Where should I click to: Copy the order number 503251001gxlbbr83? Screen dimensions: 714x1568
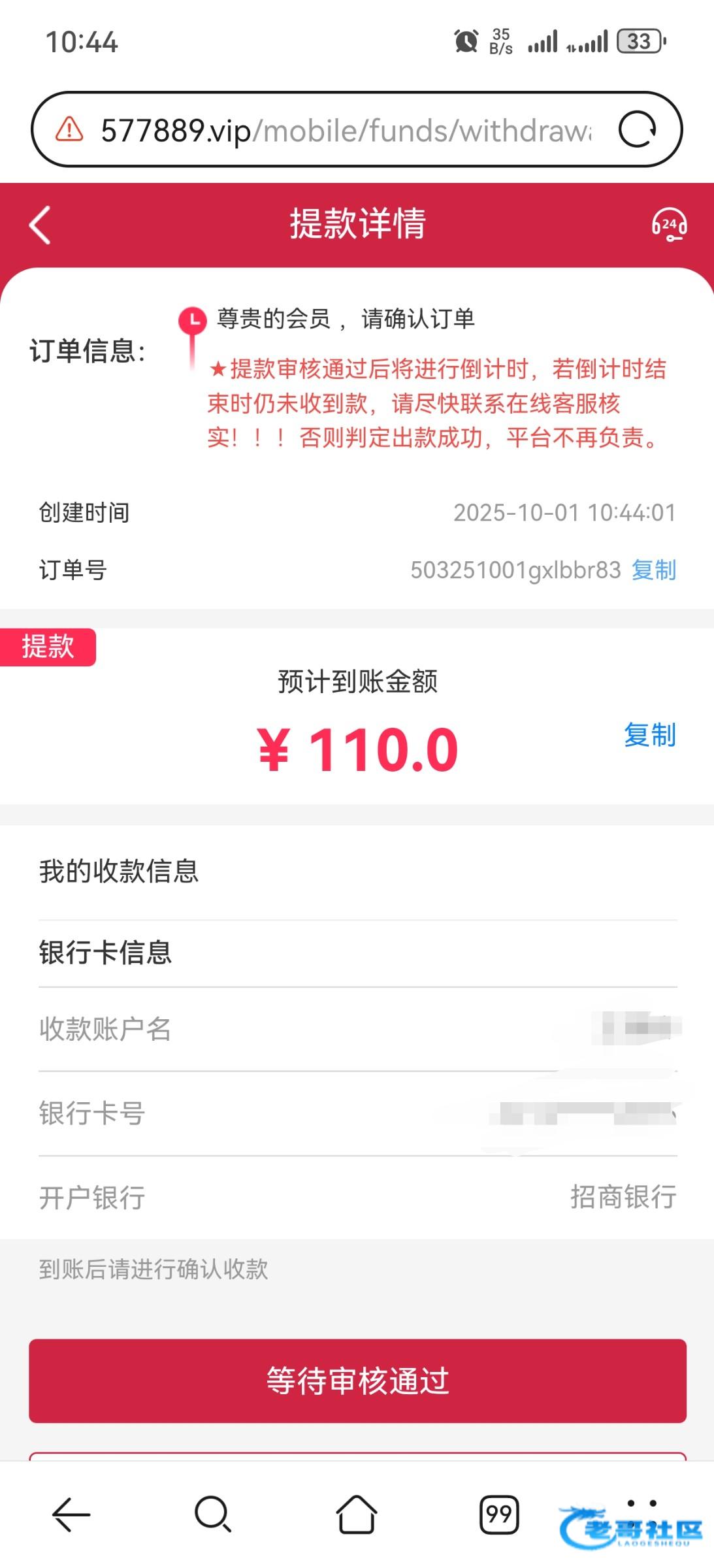(653, 570)
